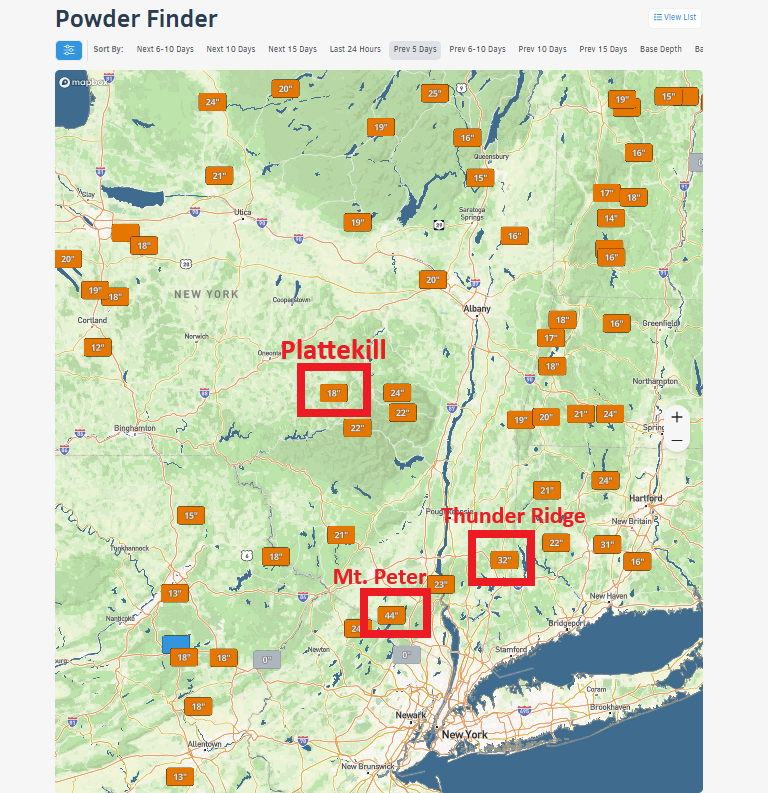
Task: Sort by Prev 15 Days
Action: [x=603, y=49]
